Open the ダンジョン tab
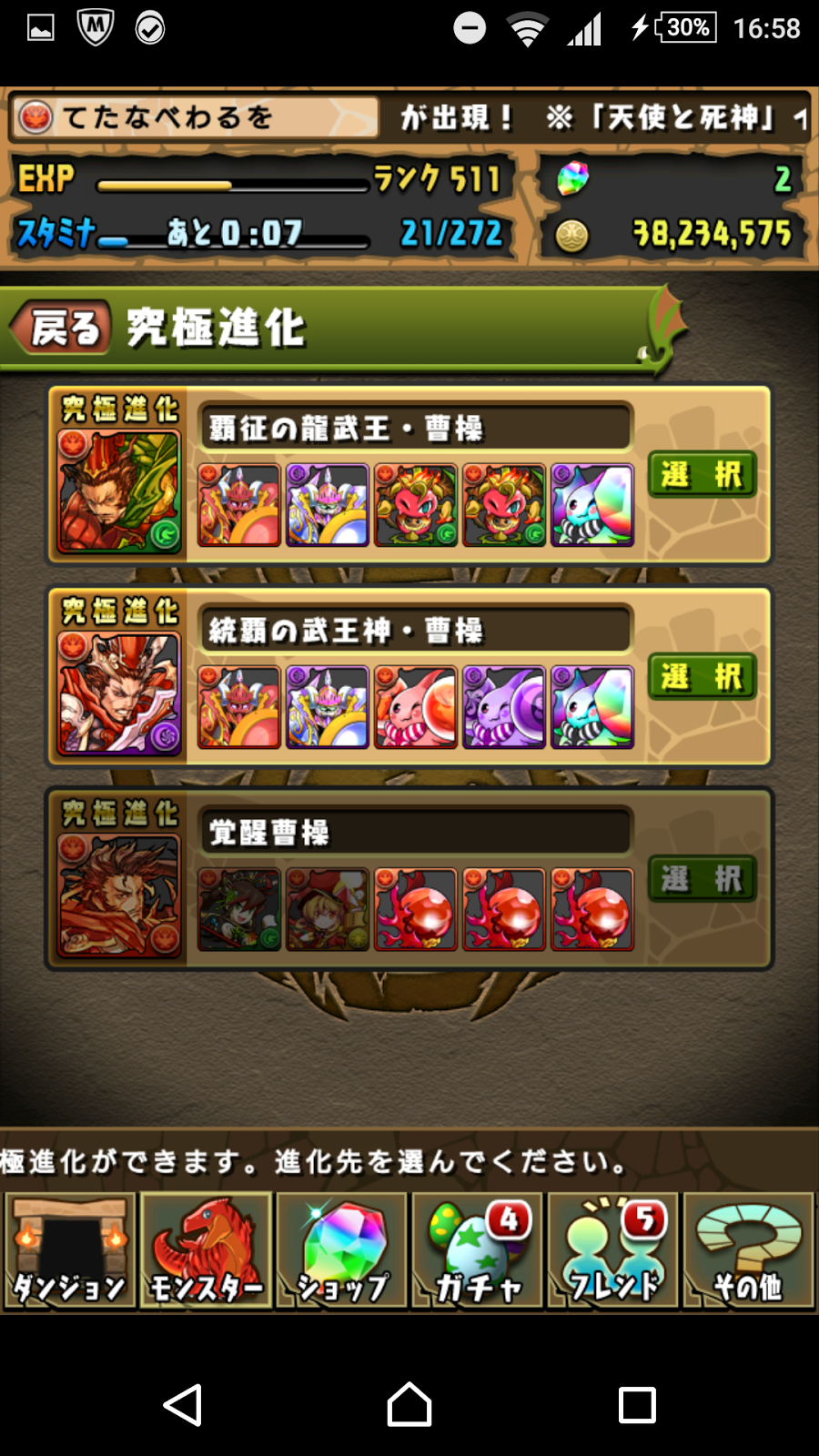 click(x=69, y=1251)
